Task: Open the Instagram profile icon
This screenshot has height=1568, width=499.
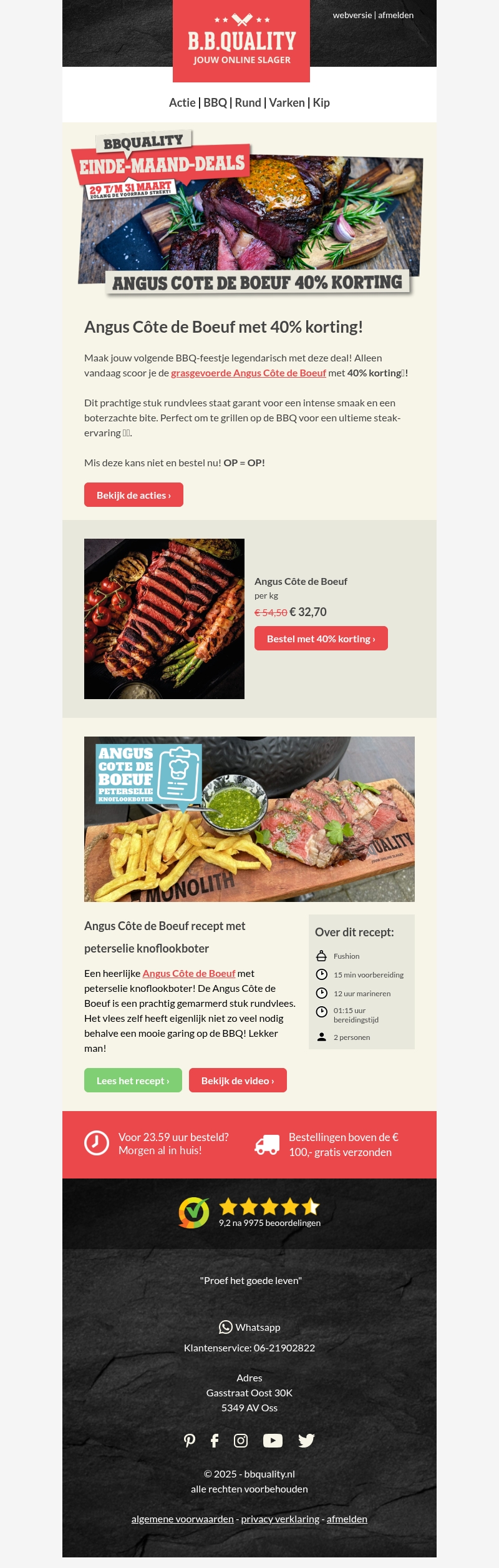Action: (241, 1440)
